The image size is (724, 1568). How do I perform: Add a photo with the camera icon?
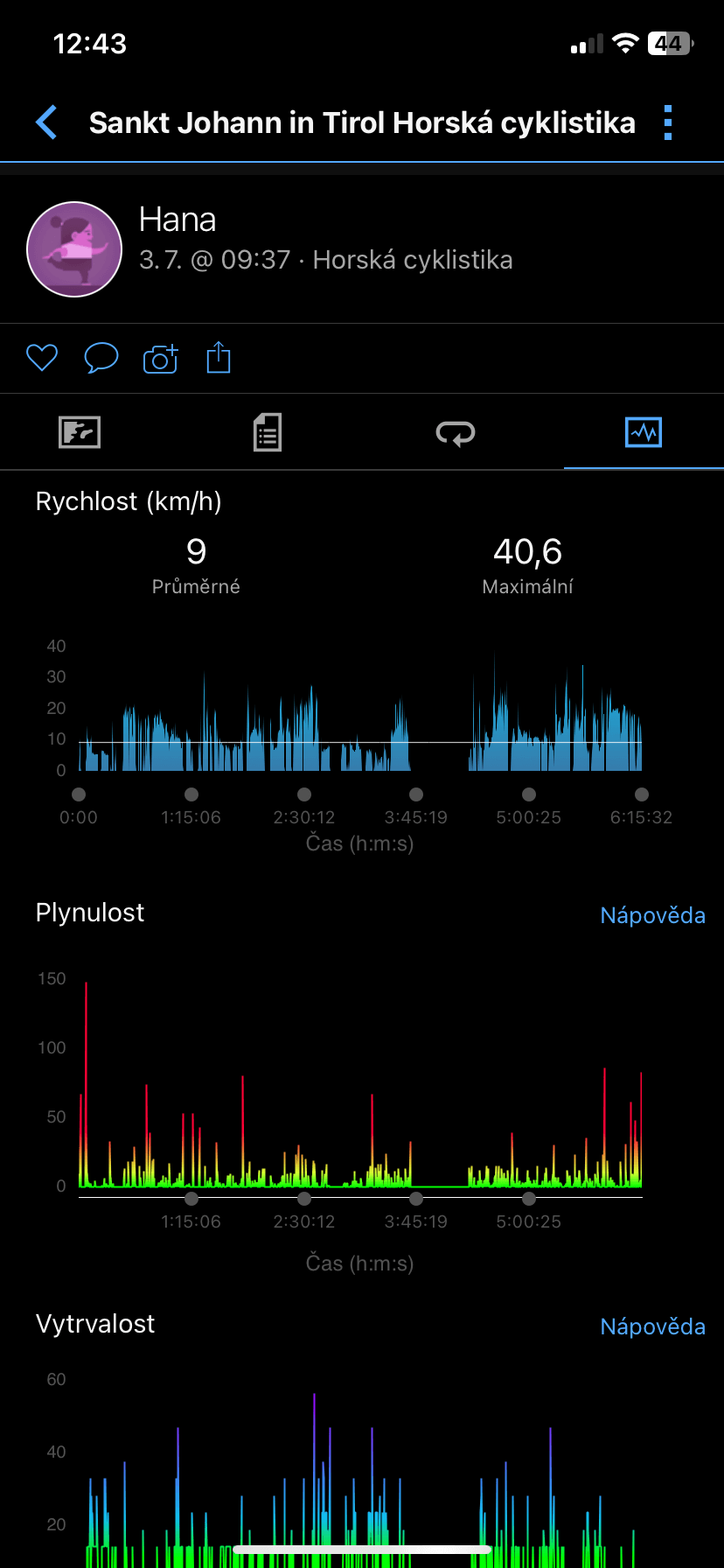[161, 358]
